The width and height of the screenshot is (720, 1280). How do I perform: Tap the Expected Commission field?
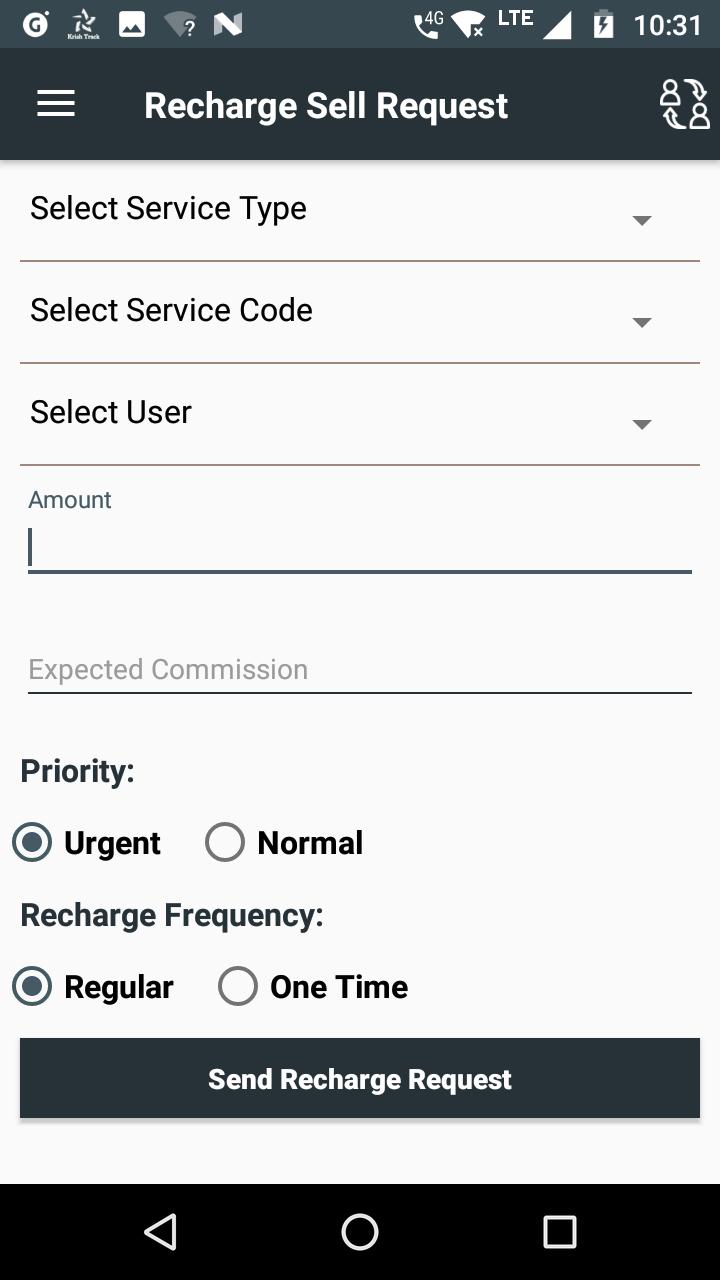pos(360,669)
